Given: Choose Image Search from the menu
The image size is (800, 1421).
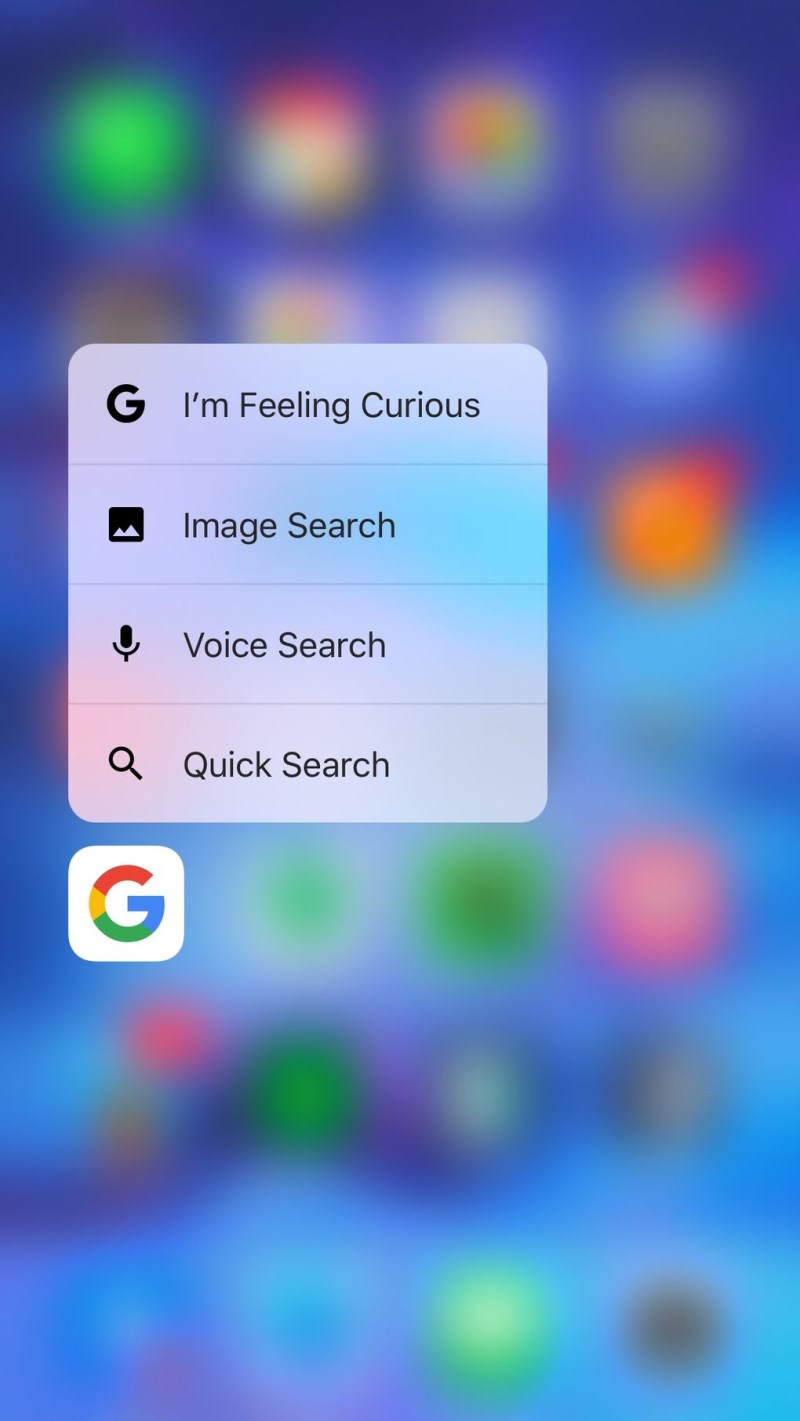Looking at the screenshot, I should point(307,525).
